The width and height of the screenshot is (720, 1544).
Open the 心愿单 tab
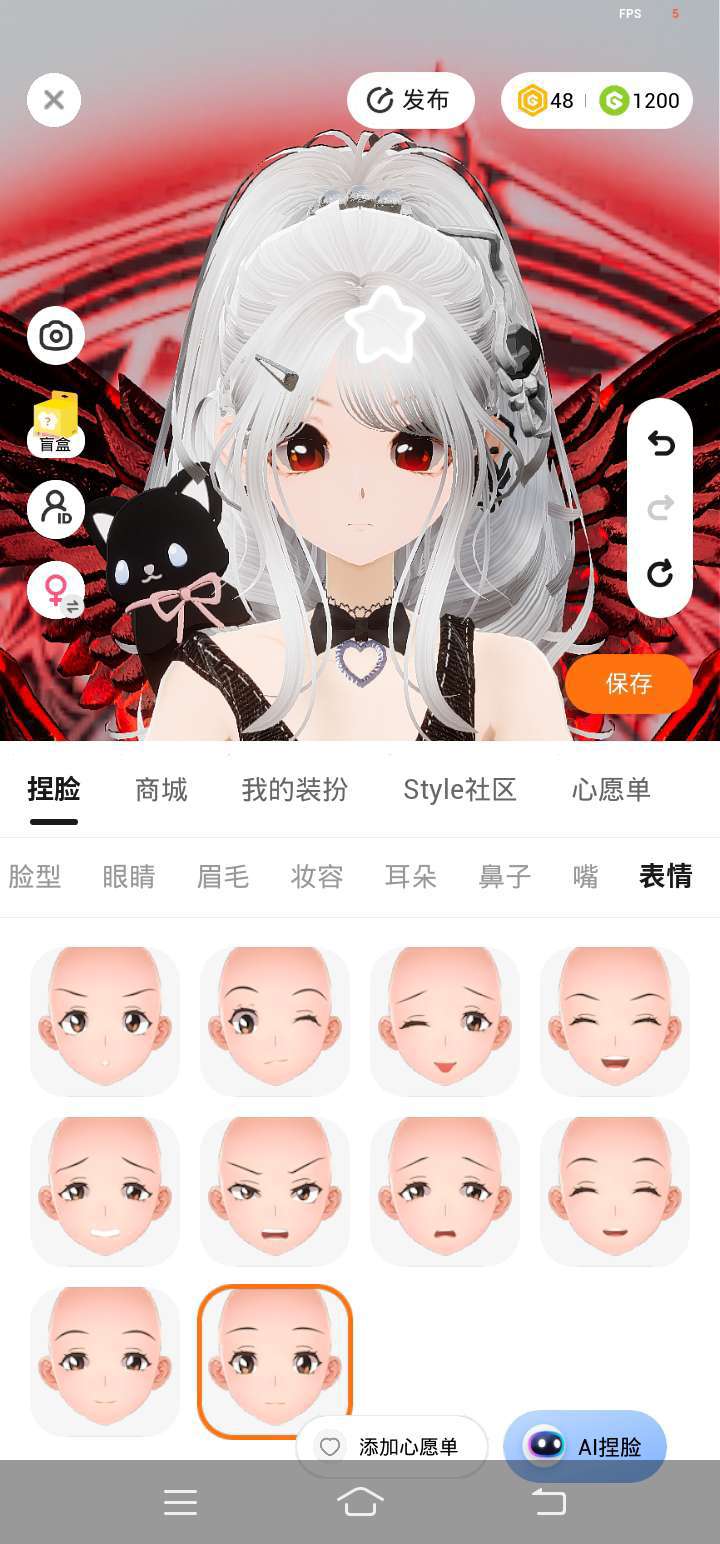tap(611, 790)
